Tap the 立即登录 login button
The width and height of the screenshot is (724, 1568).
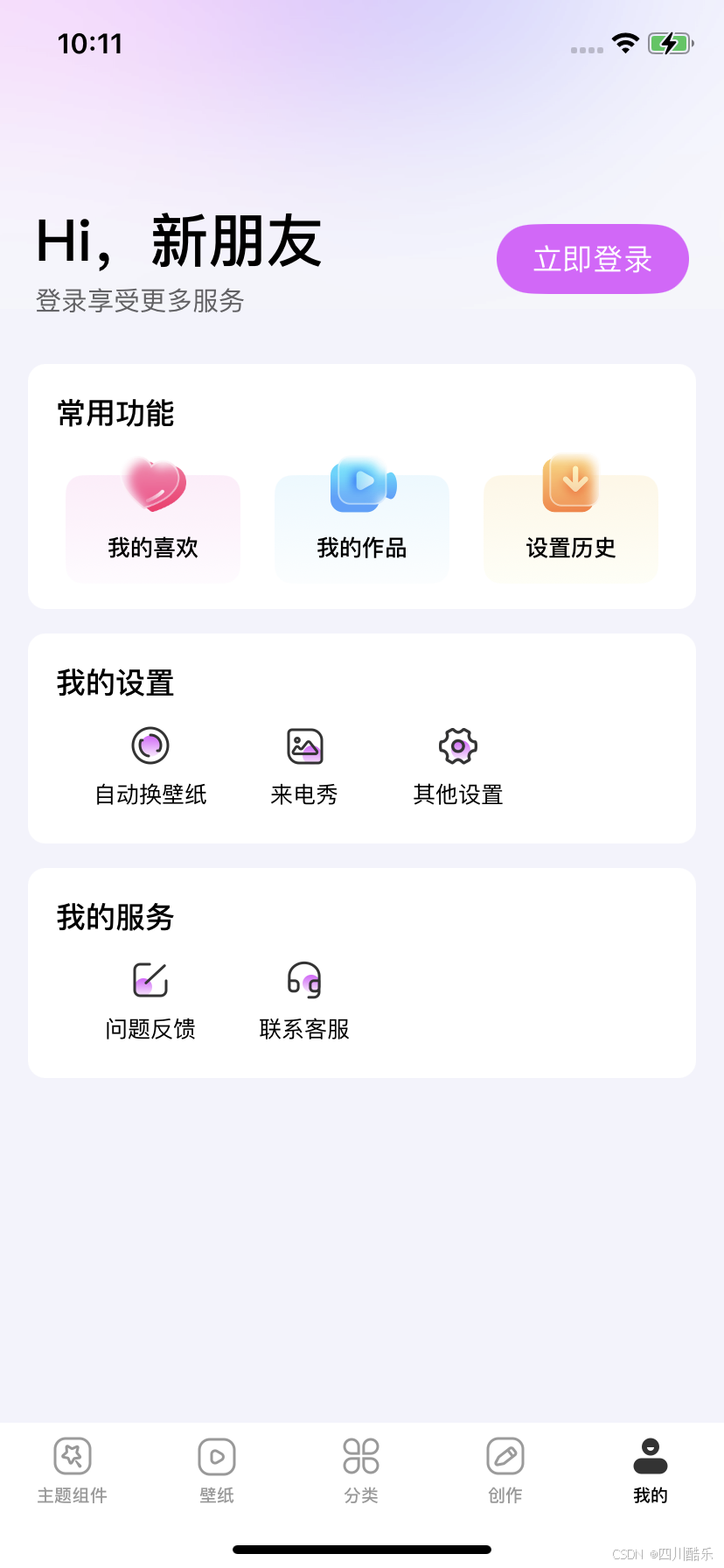click(592, 259)
